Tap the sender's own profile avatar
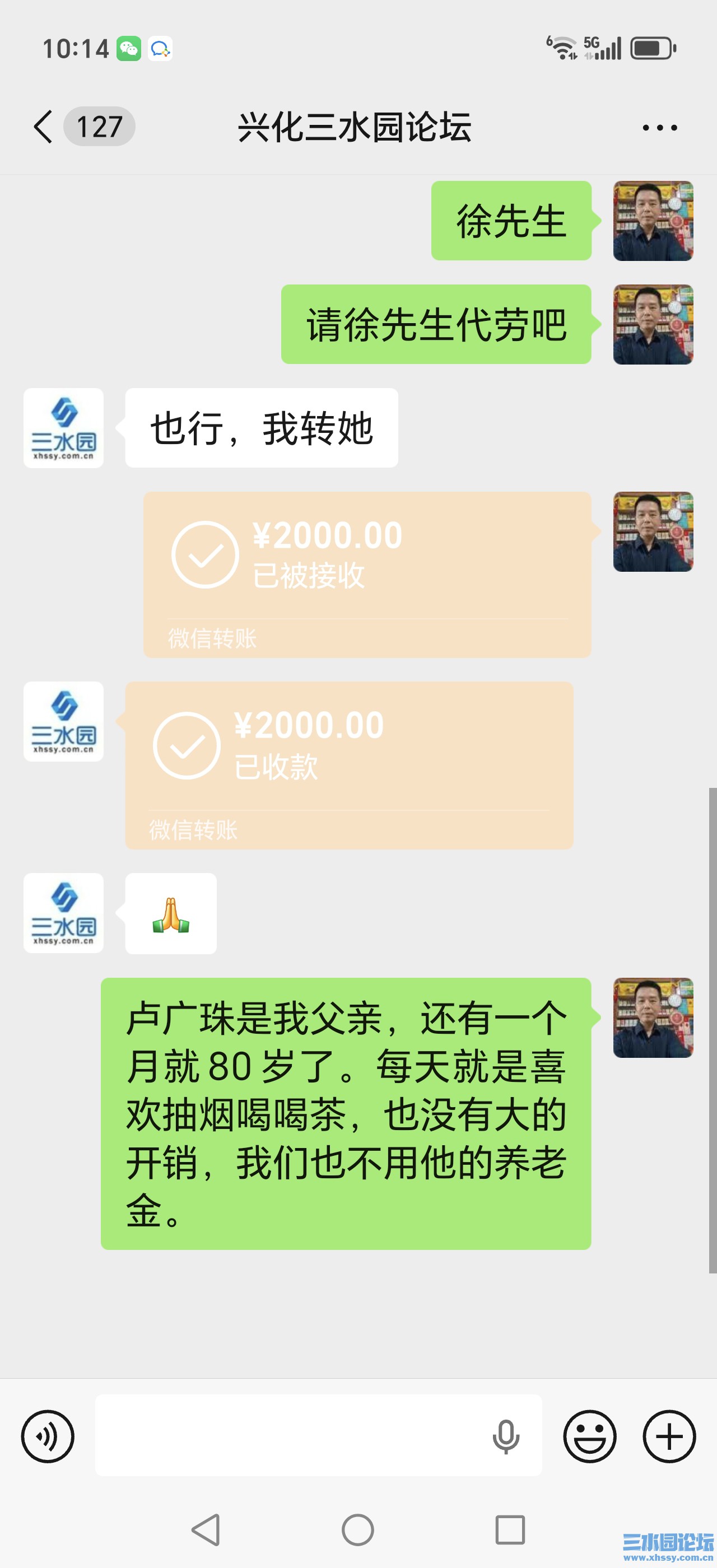The image size is (717, 1568). [x=653, y=221]
